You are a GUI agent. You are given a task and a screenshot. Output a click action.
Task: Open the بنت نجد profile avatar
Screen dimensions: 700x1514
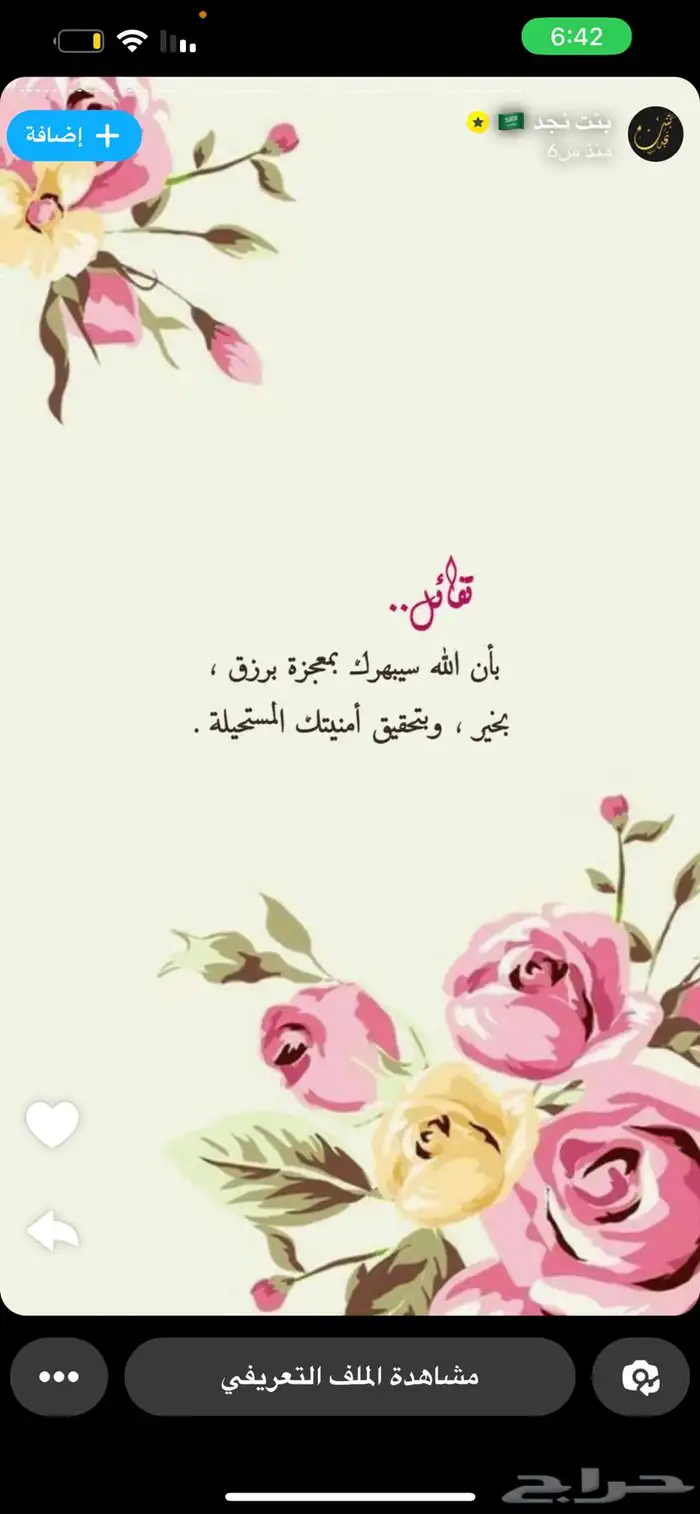tap(655, 135)
